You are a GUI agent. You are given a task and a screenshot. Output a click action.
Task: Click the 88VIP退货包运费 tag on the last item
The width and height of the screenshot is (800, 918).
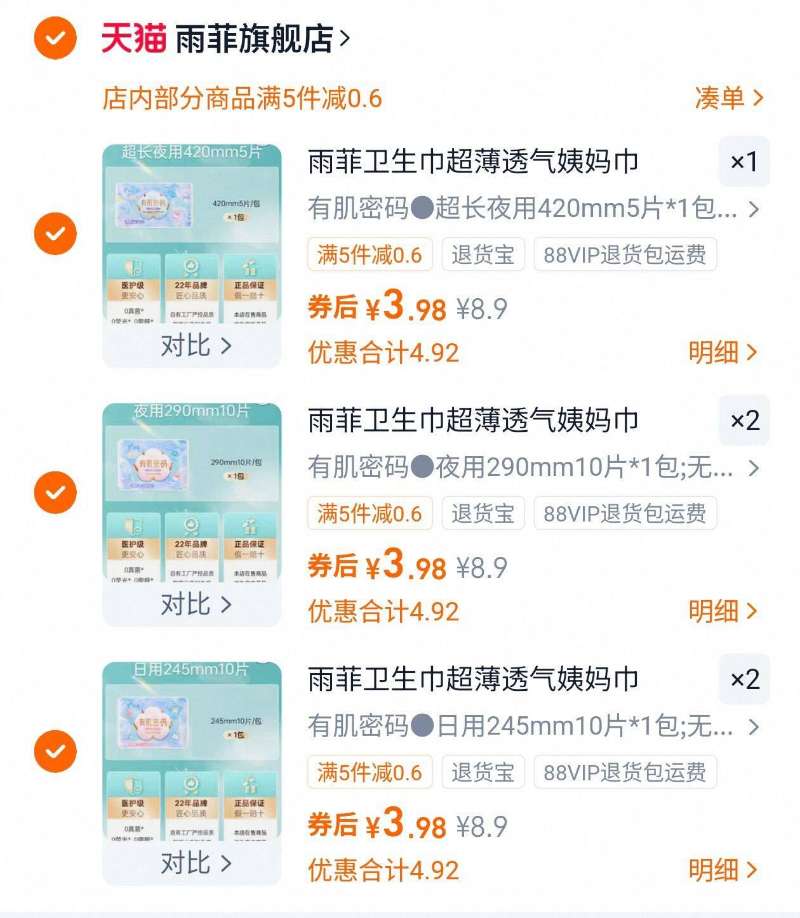pos(625,771)
